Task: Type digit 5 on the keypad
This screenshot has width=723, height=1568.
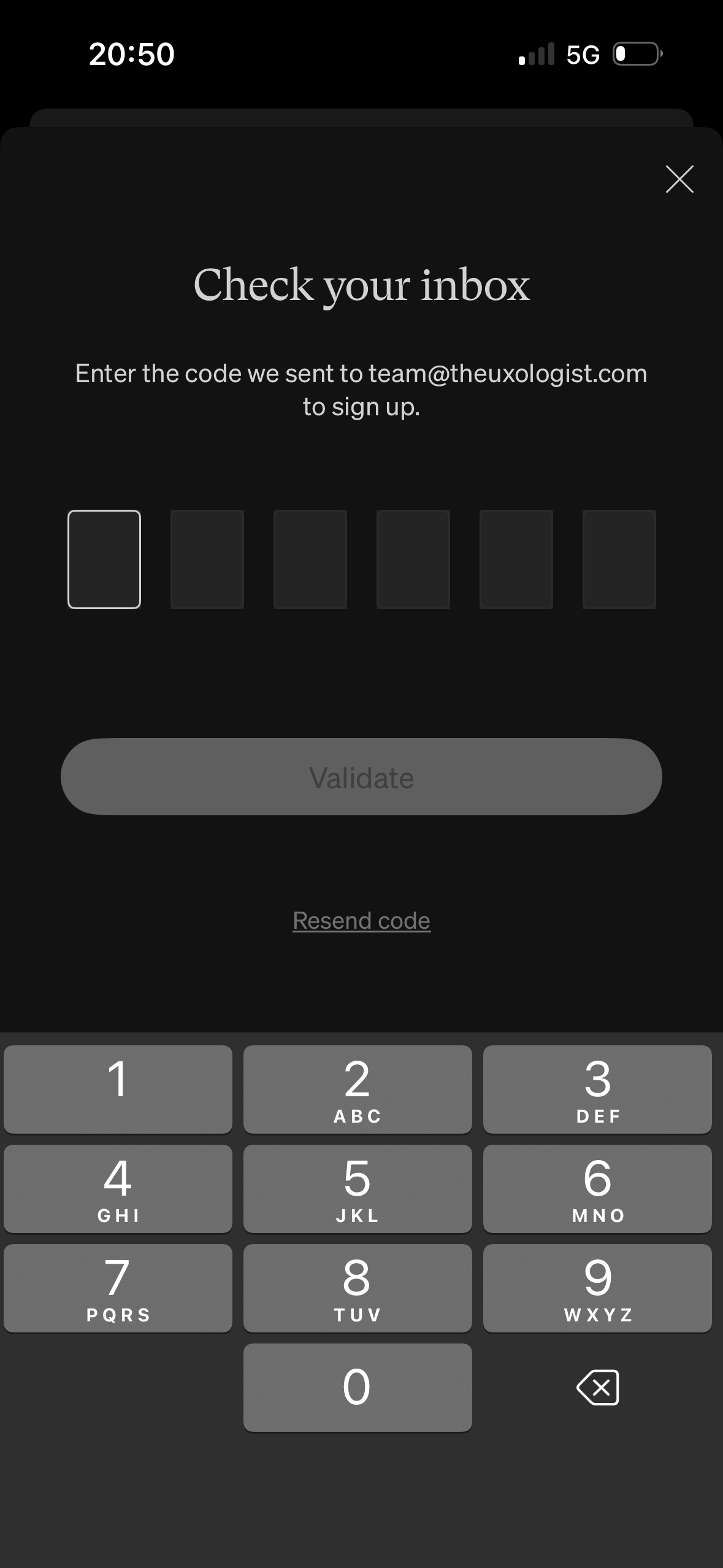Action: (358, 1188)
